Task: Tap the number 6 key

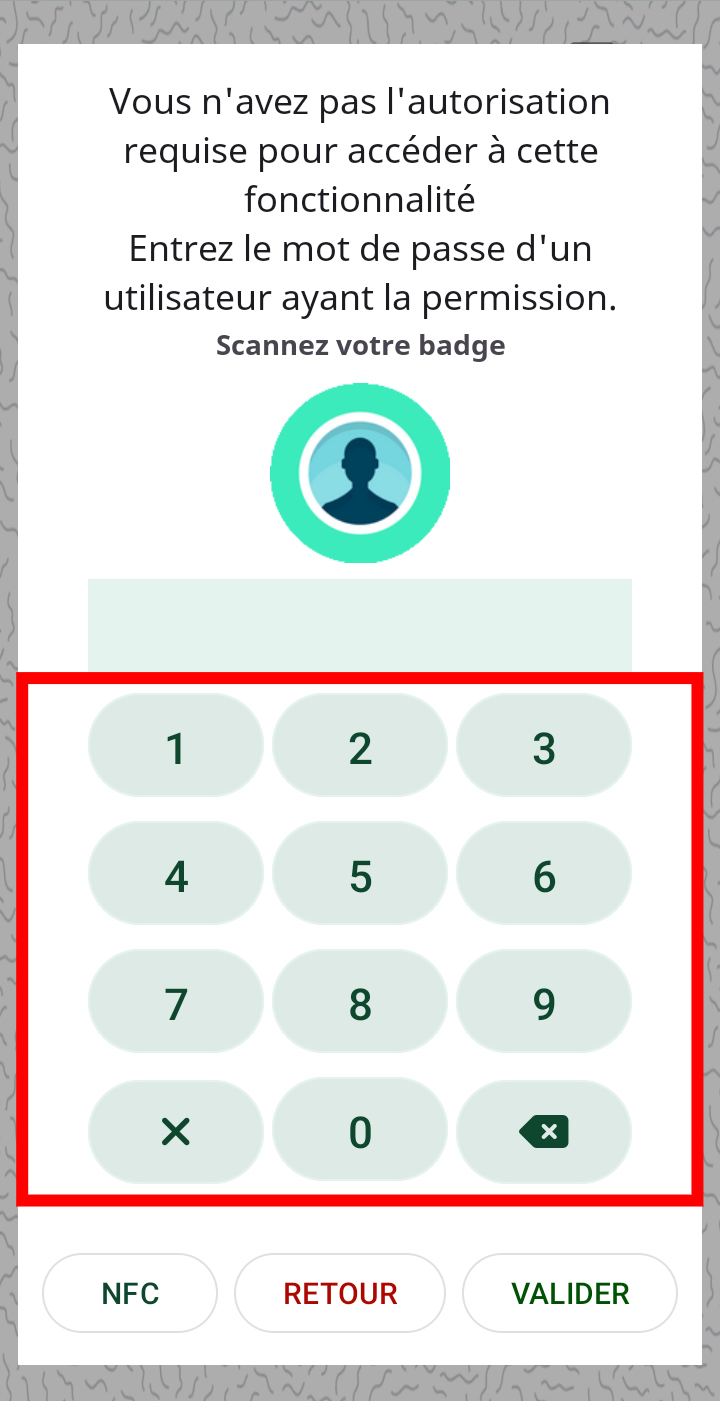Action: 544,875
